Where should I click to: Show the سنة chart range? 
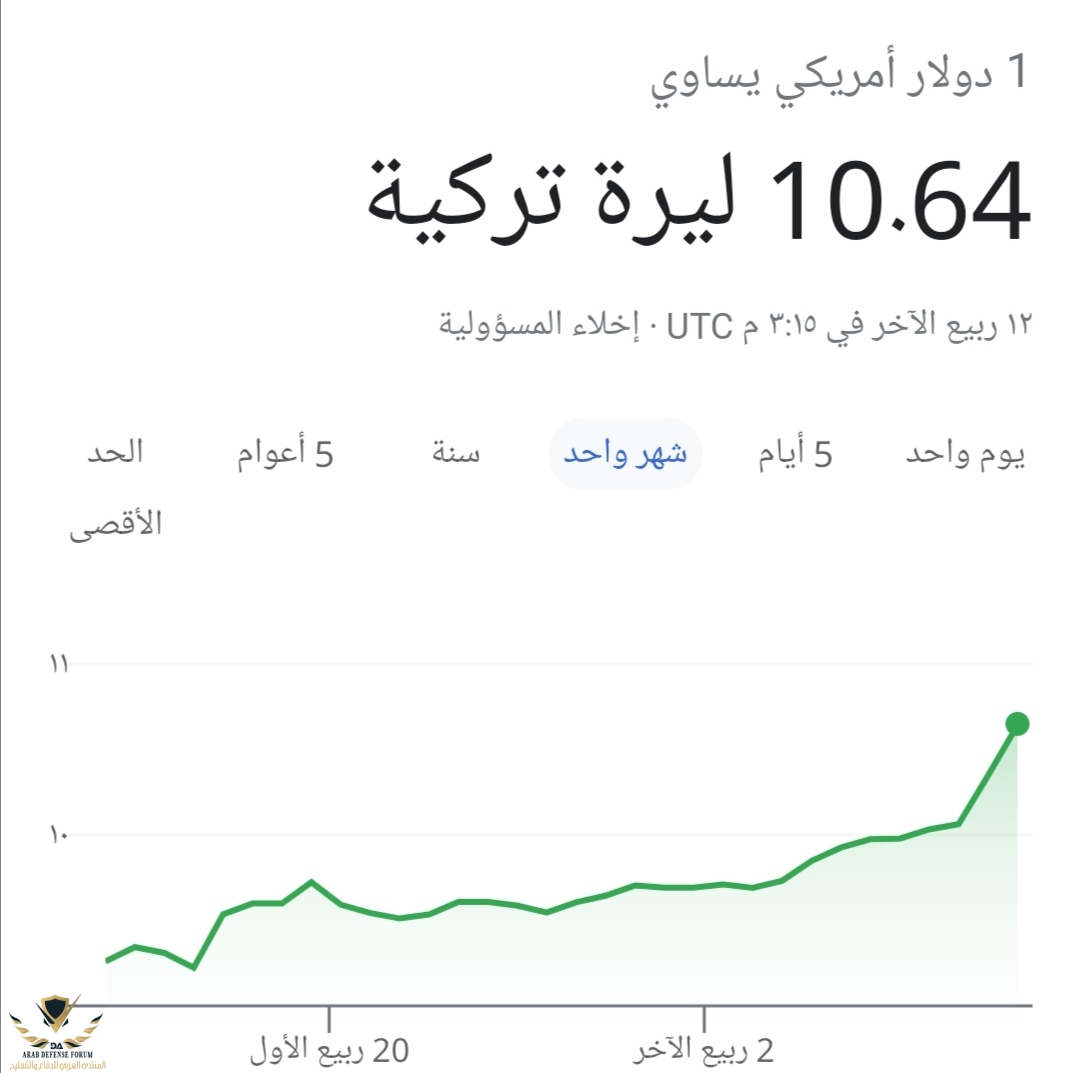tap(456, 453)
